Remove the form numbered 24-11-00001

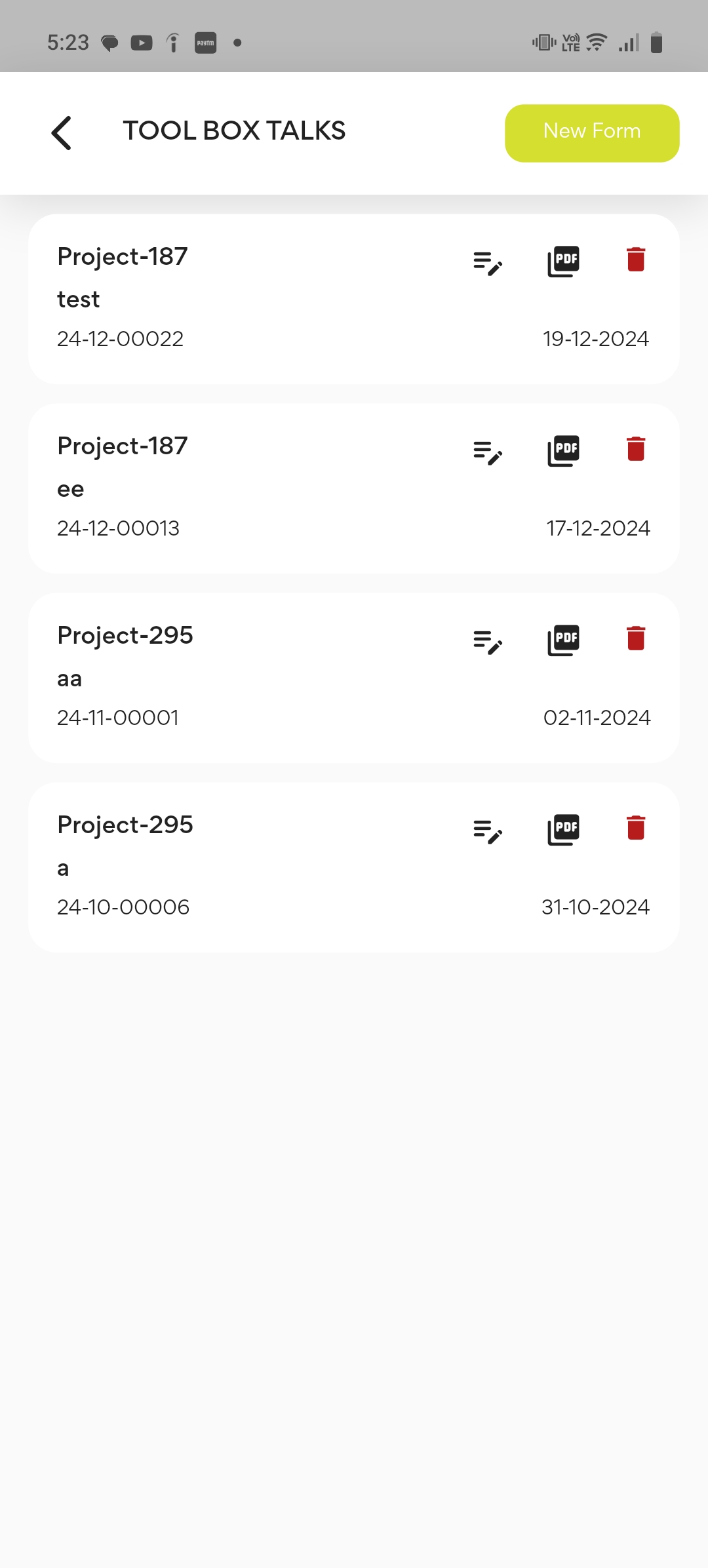click(636, 638)
